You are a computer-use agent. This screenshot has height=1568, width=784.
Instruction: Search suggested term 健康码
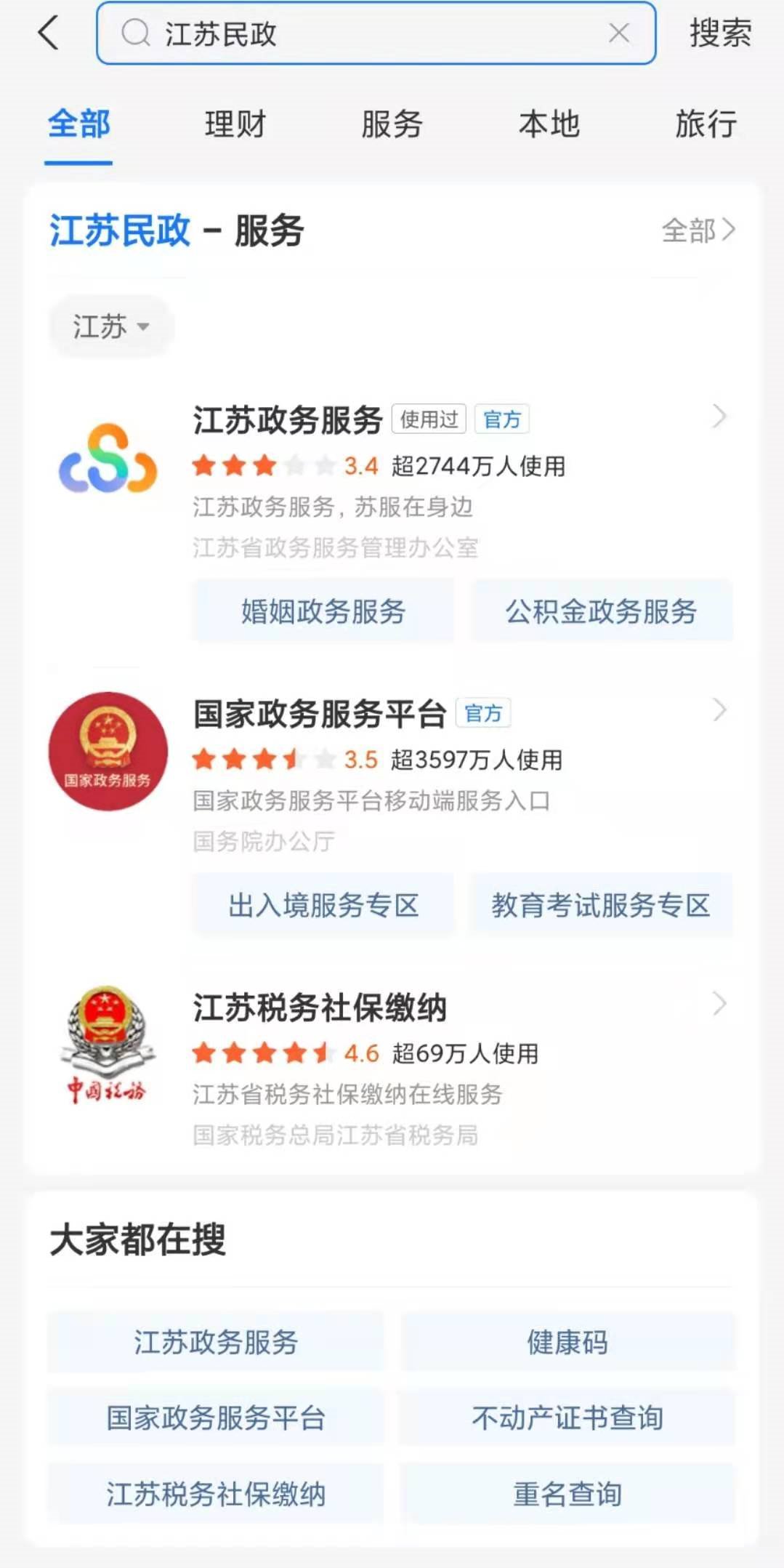(x=567, y=1342)
